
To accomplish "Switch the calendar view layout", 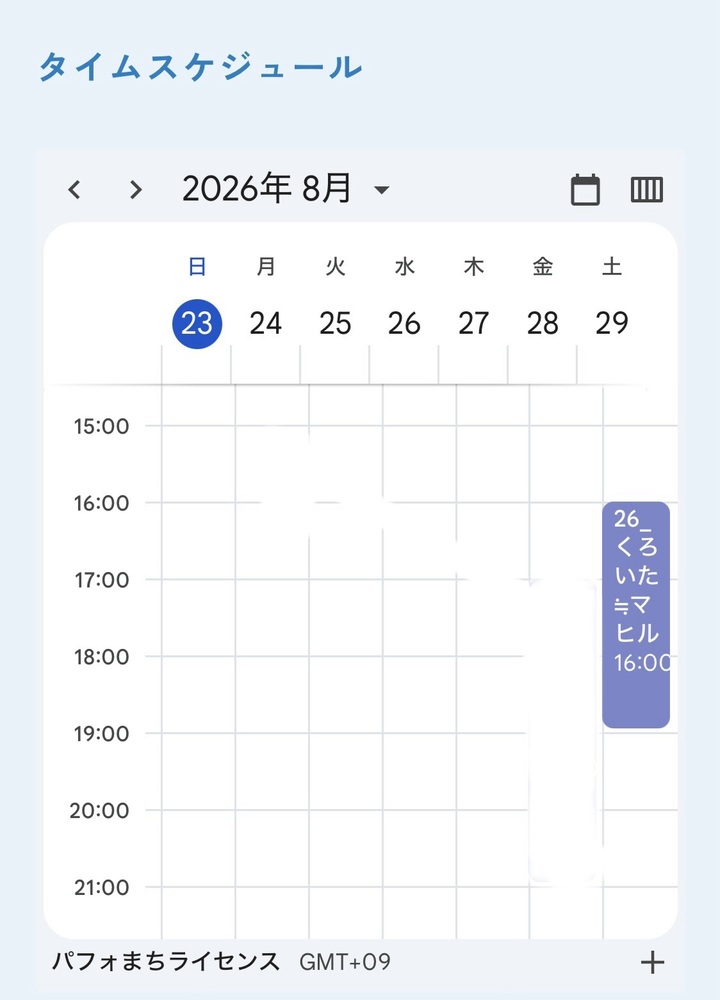I will pyautogui.click(x=647, y=189).
